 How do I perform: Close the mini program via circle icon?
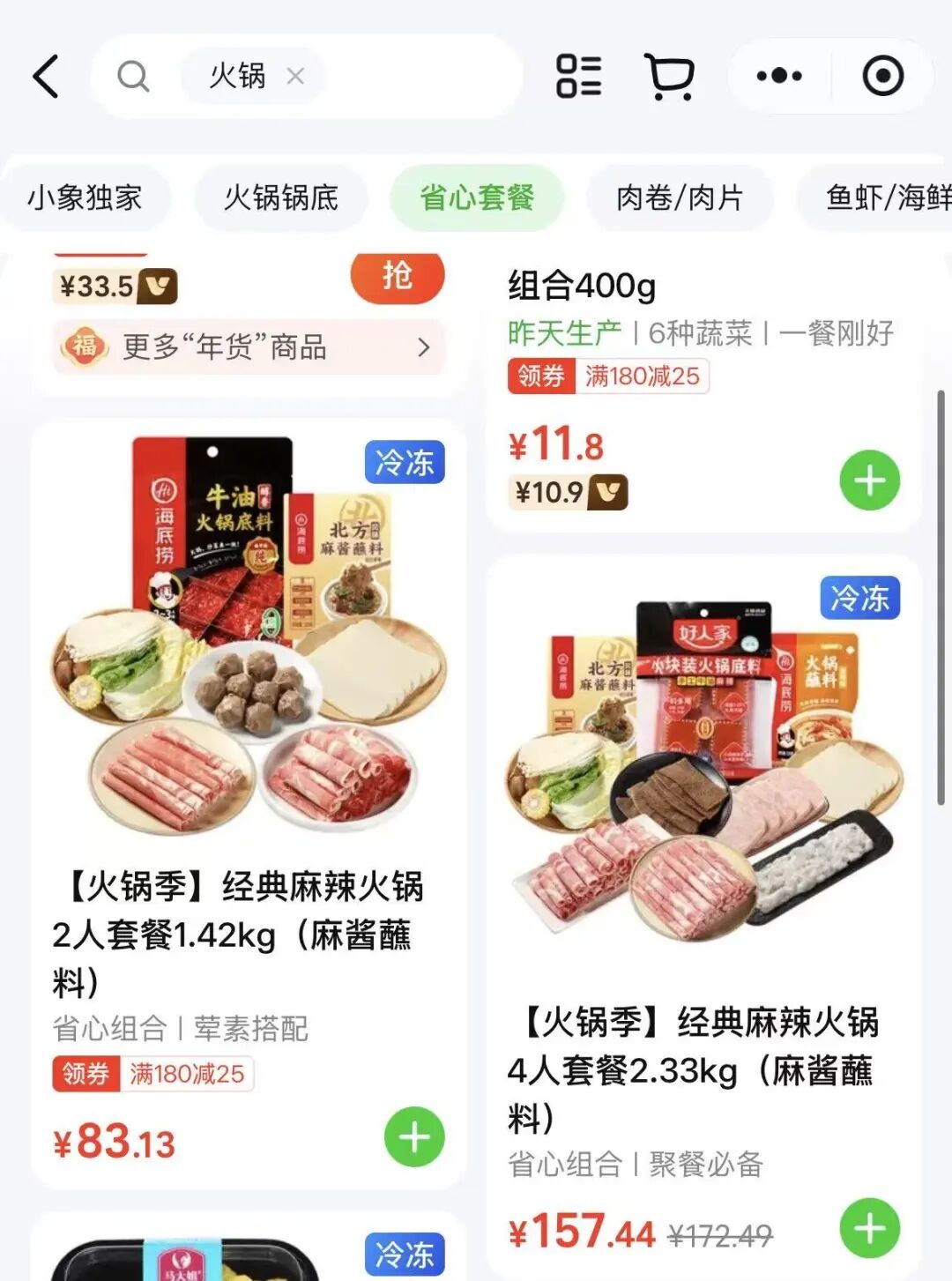pyautogui.click(x=882, y=77)
